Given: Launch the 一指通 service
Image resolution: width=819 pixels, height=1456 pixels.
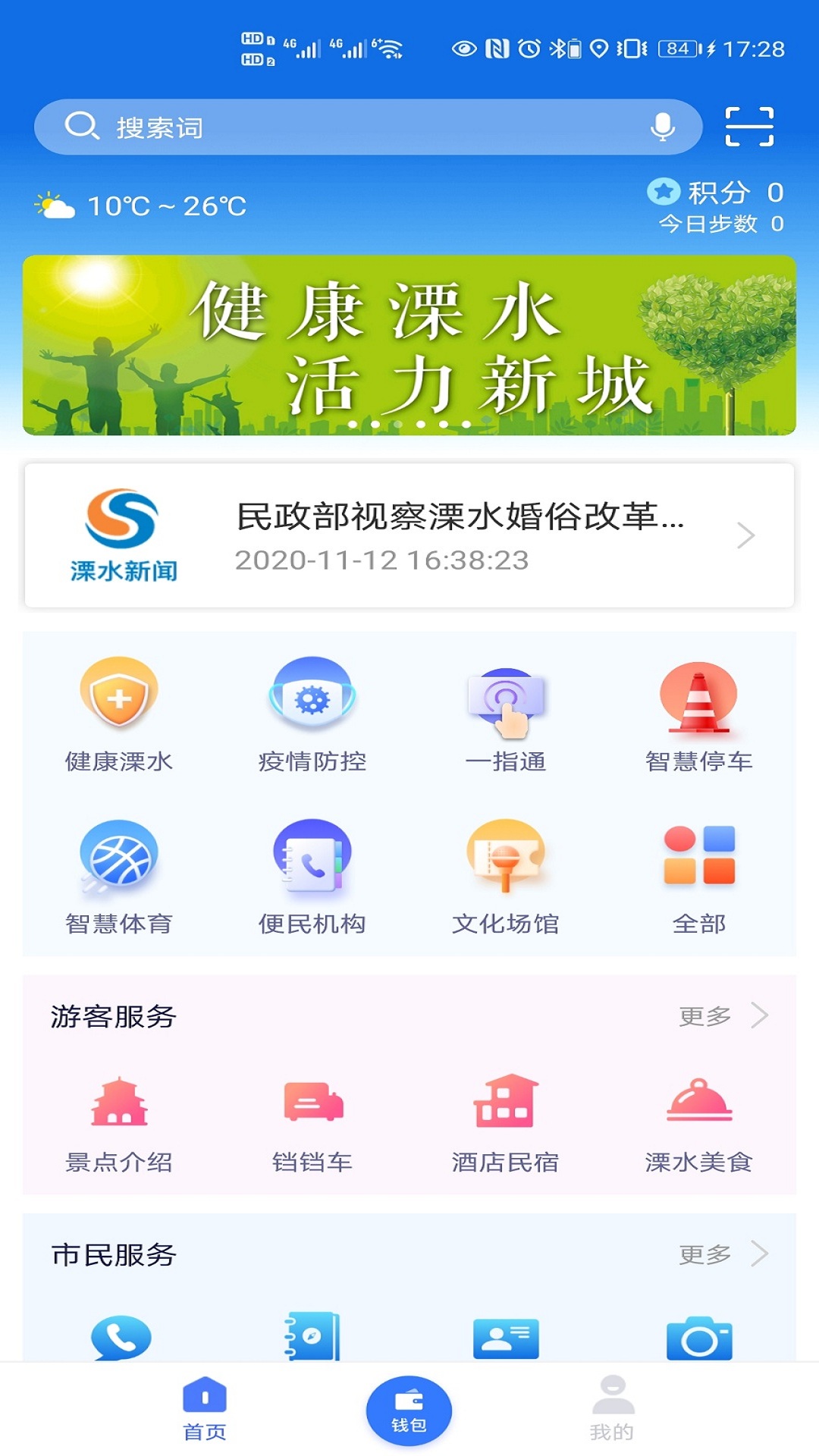Looking at the screenshot, I should (x=506, y=714).
